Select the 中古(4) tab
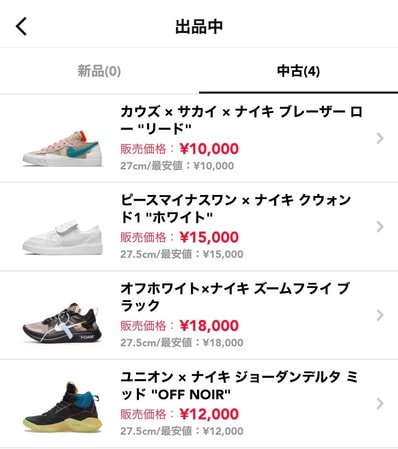This screenshot has height=449, width=398. tap(298, 71)
